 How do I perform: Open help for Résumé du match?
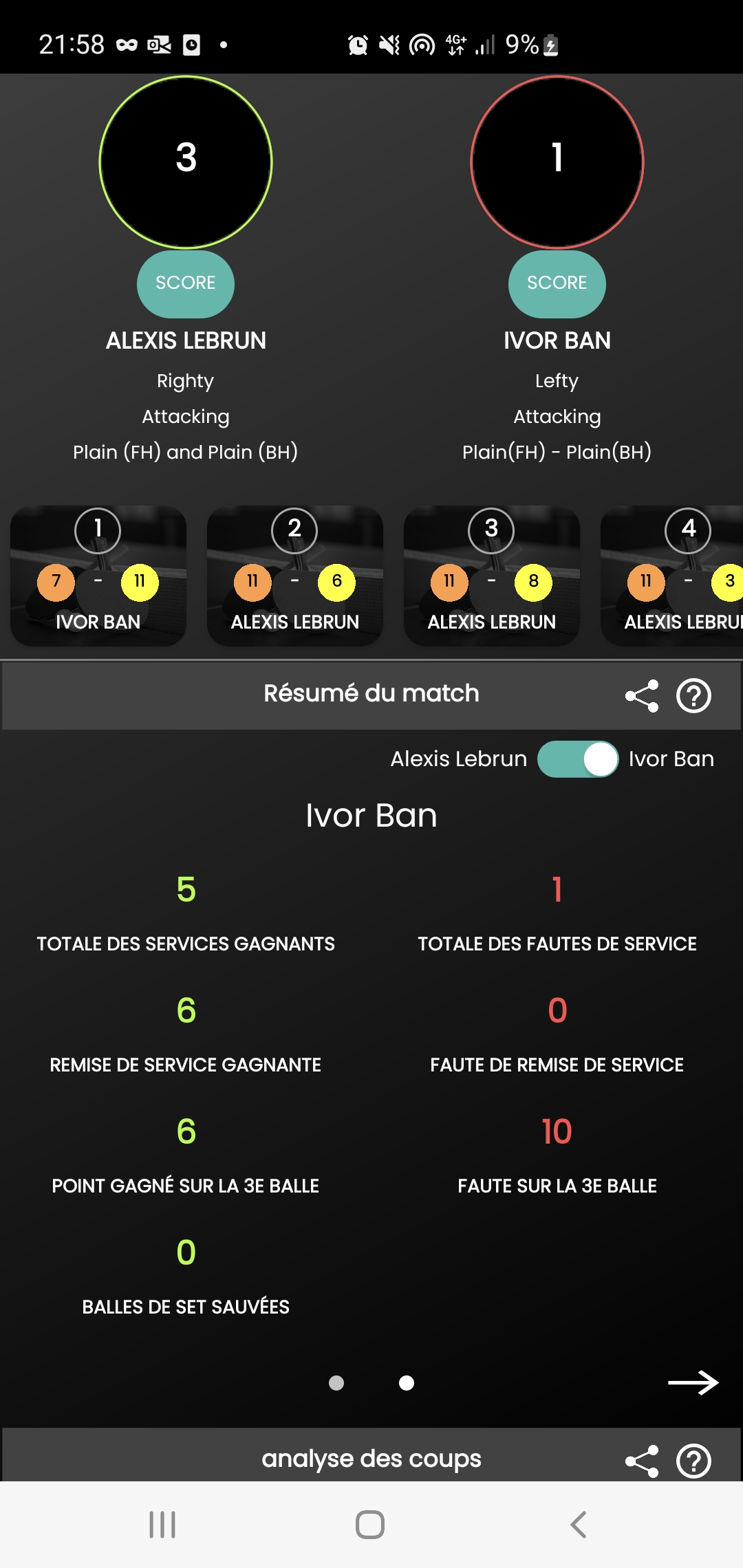[693, 695]
